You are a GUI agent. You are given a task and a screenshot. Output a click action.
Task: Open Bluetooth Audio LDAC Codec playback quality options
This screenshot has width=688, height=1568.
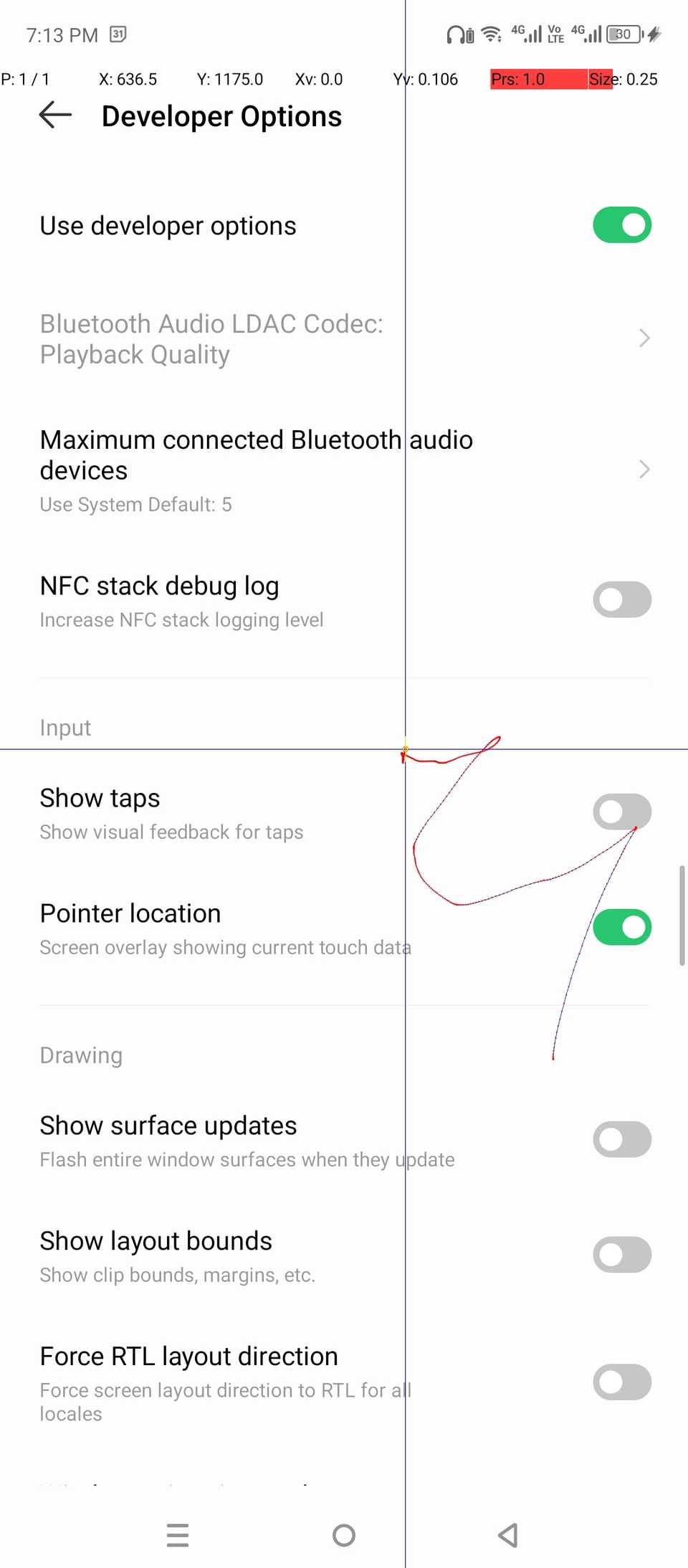(344, 338)
